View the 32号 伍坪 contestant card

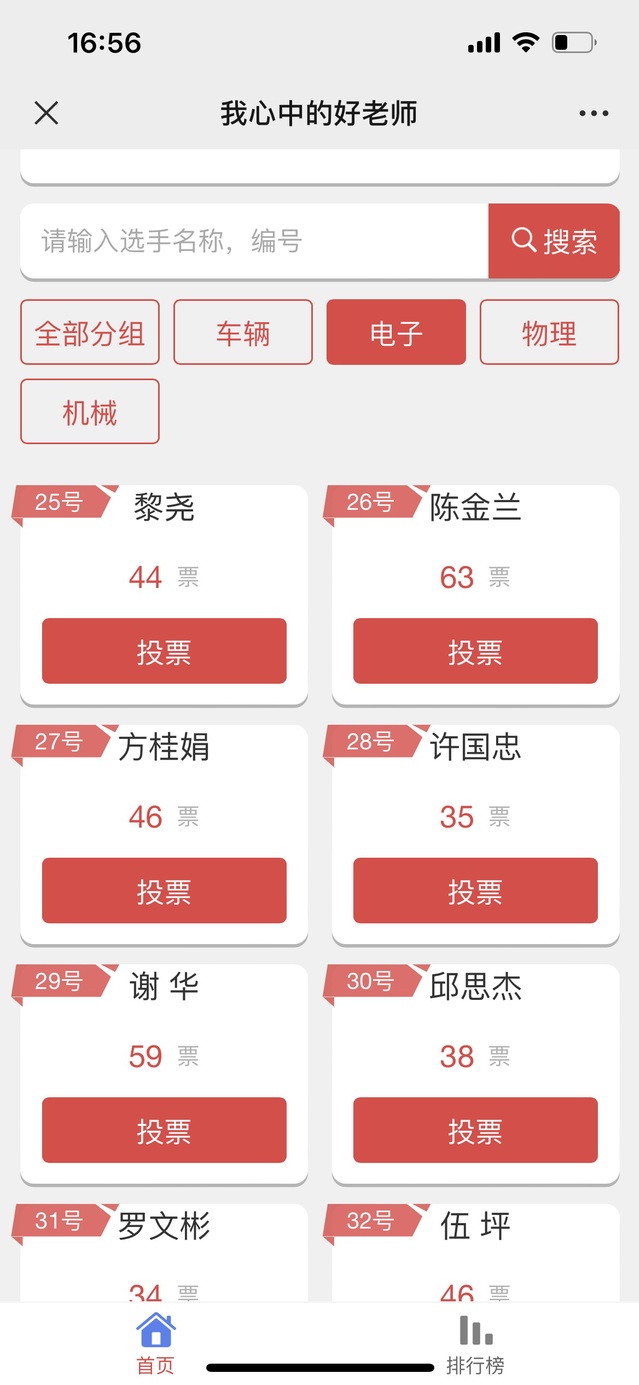[x=475, y=1250]
